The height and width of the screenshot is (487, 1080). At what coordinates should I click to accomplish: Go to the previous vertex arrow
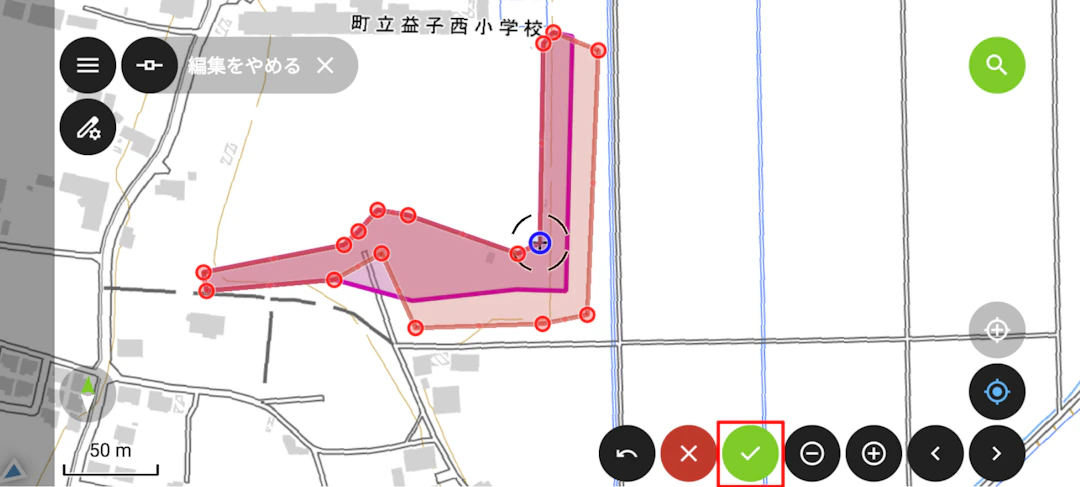click(x=935, y=453)
